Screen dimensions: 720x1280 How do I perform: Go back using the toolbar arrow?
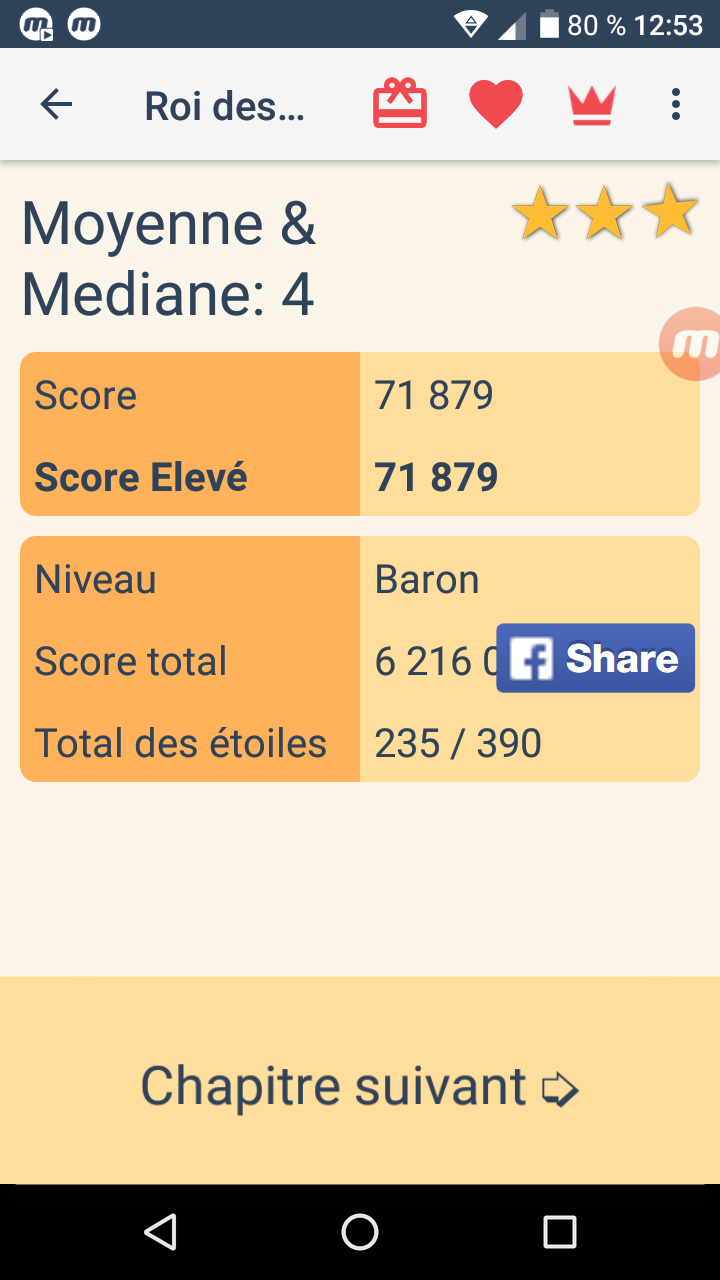(x=56, y=104)
